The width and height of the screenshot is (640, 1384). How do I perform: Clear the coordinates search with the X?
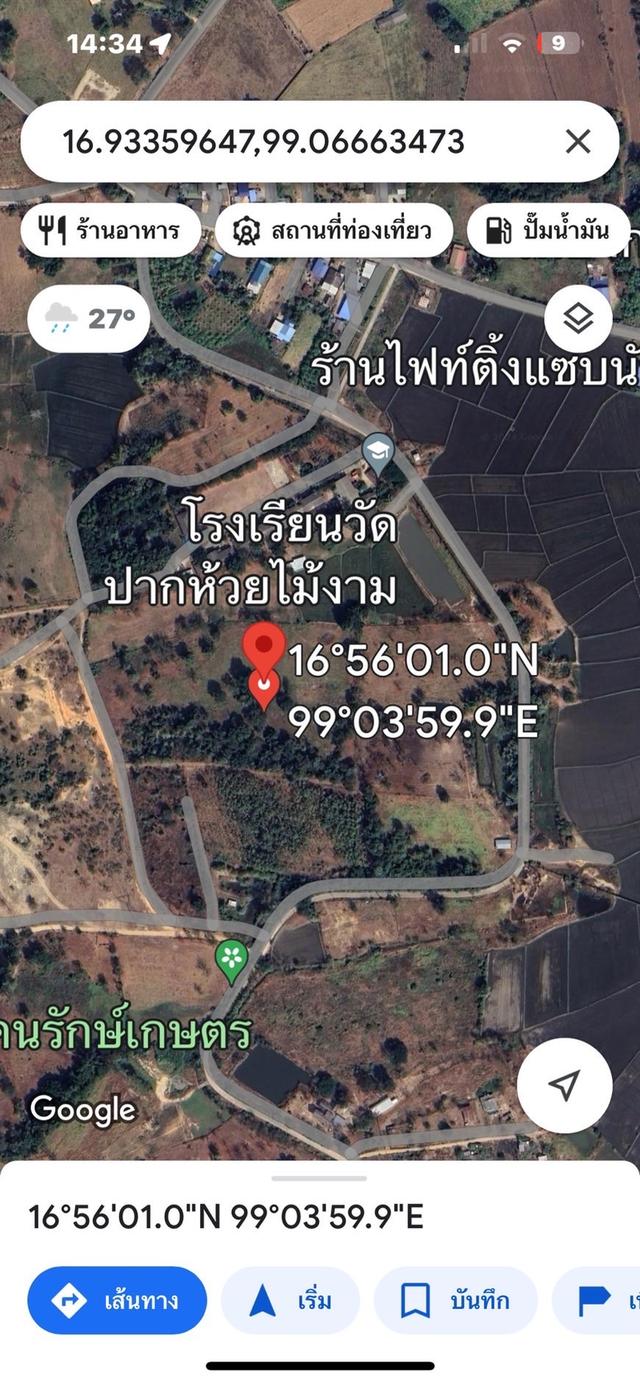click(x=578, y=142)
